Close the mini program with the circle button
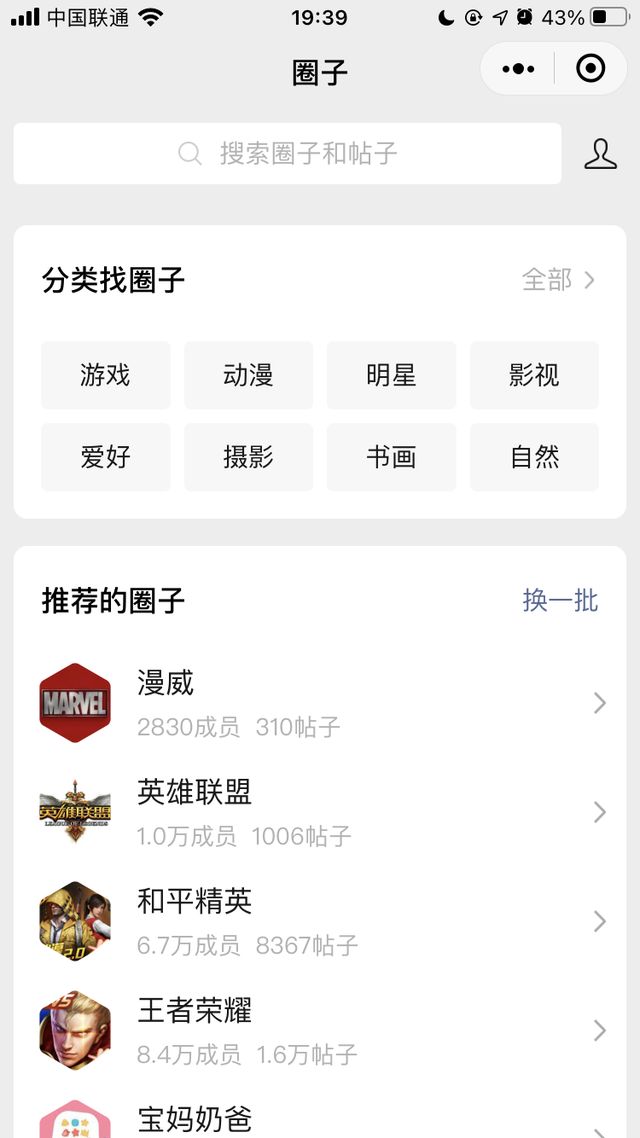The image size is (640, 1138). [x=591, y=69]
